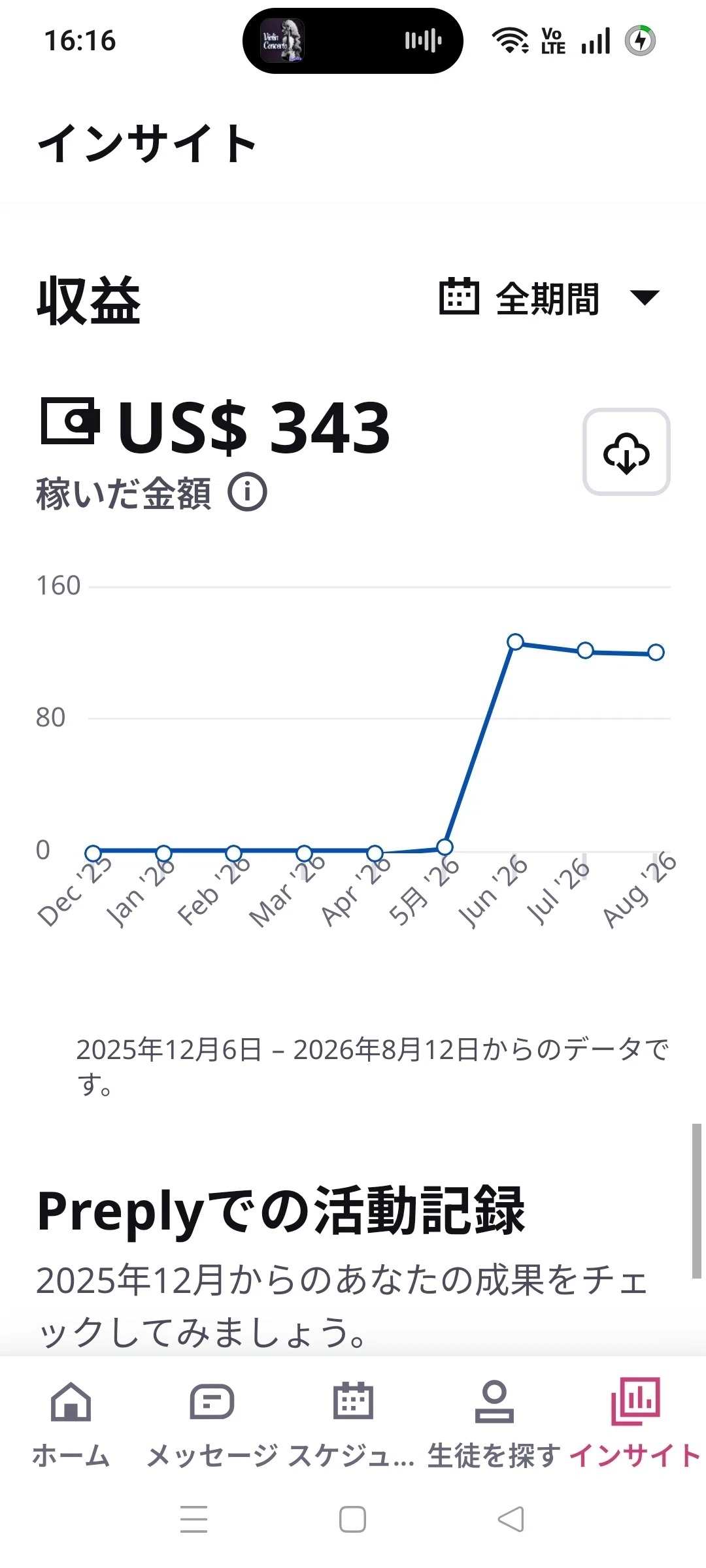The height and width of the screenshot is (1568, 706).
Task: Open recent apps from navigation bar
Action: point(194,1519)
